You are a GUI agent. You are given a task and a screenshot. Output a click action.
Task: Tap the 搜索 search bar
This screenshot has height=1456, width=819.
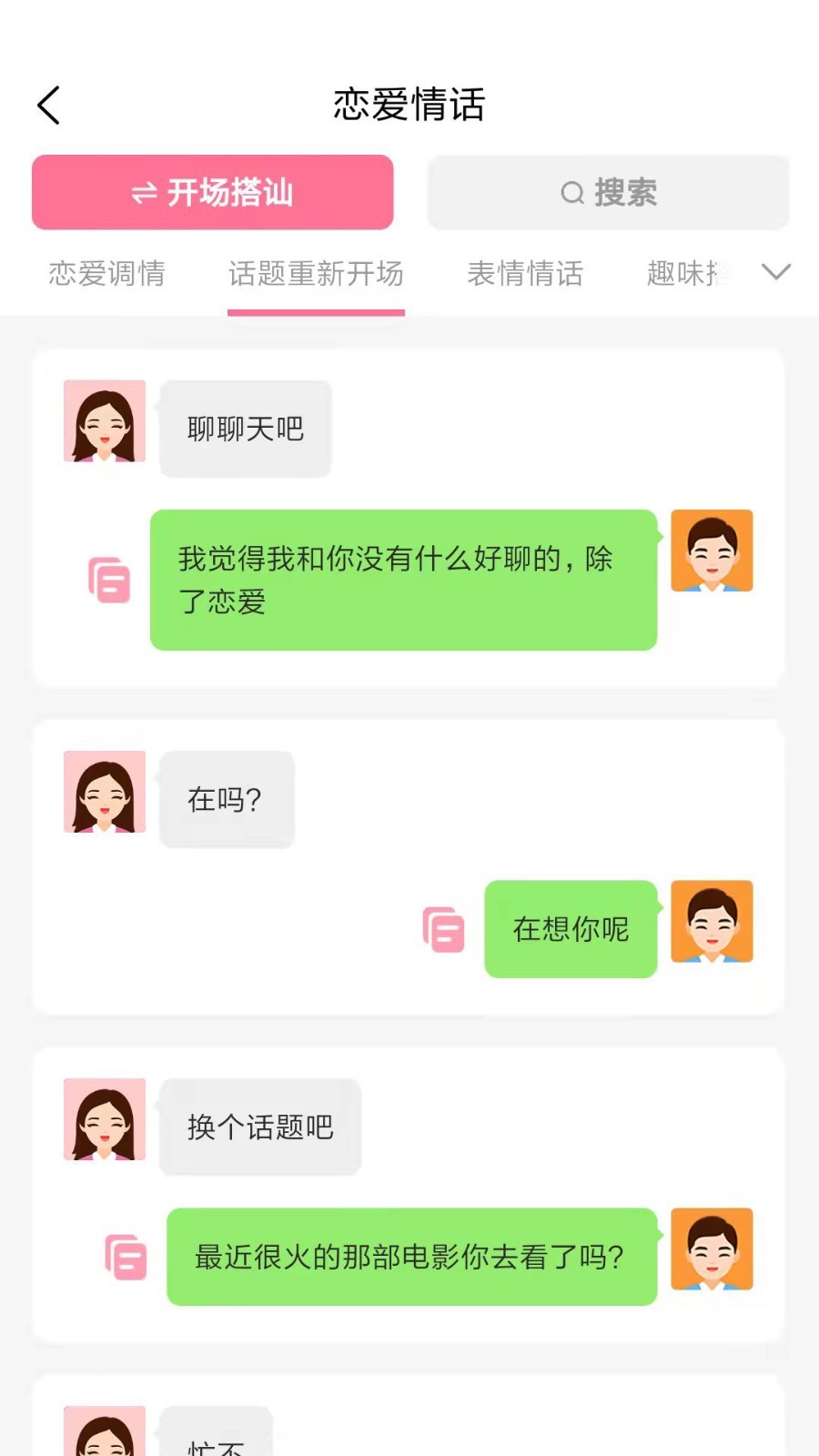[608, 193]
